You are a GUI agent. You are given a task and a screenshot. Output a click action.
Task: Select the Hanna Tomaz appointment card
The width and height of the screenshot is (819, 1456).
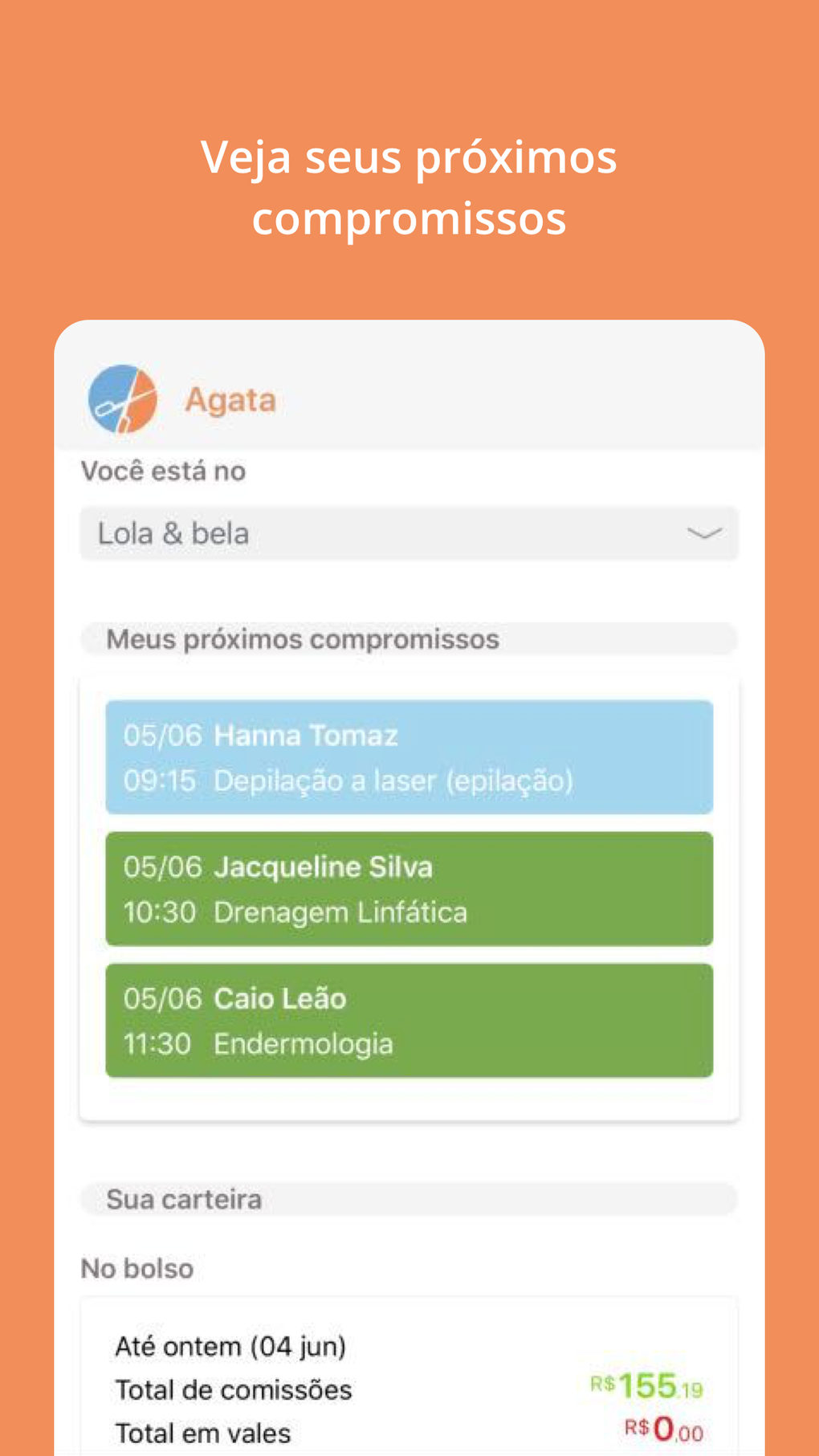point(409,756)
